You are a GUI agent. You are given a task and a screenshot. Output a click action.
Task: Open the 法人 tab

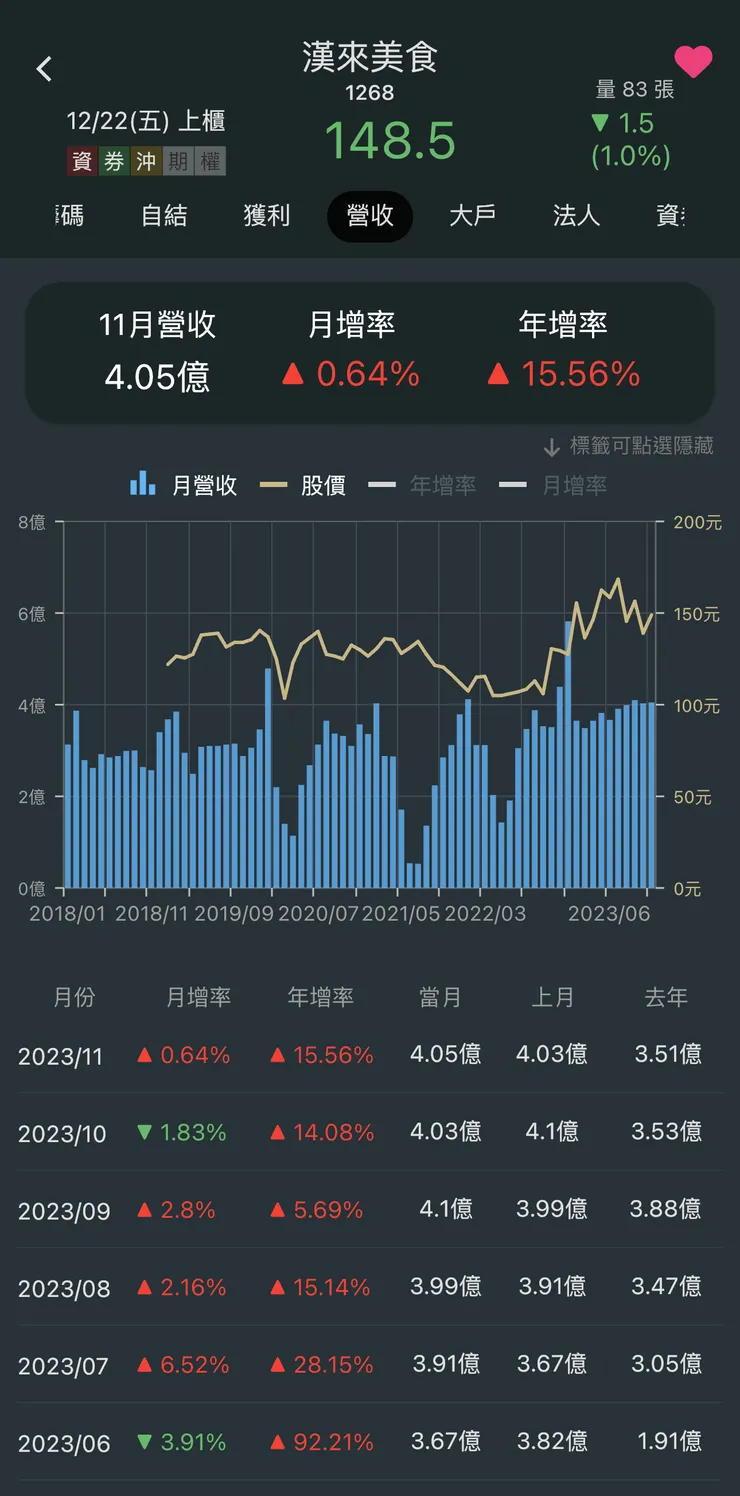pyautogui.click(x=574, y=217)
